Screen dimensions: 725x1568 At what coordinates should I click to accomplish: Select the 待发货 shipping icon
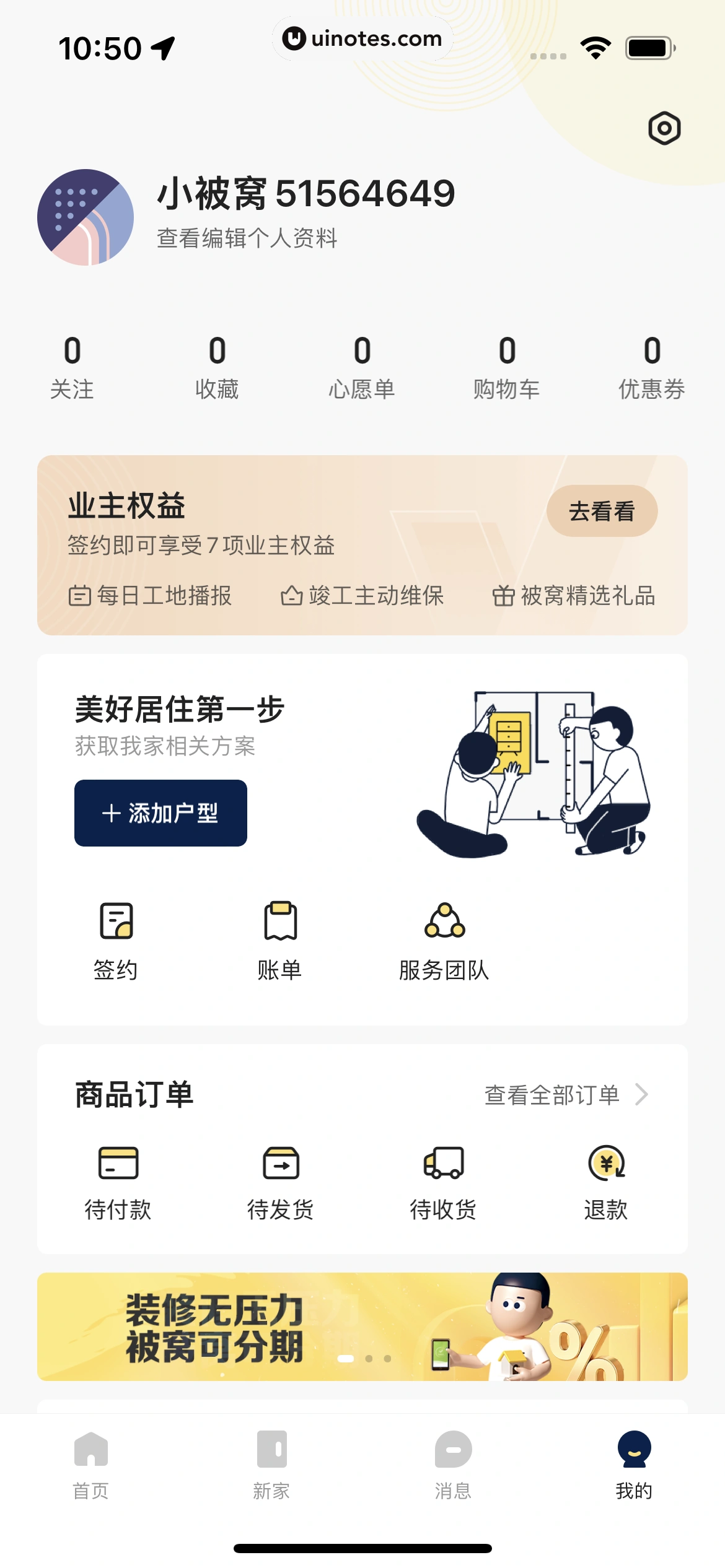pos(281,1163)
